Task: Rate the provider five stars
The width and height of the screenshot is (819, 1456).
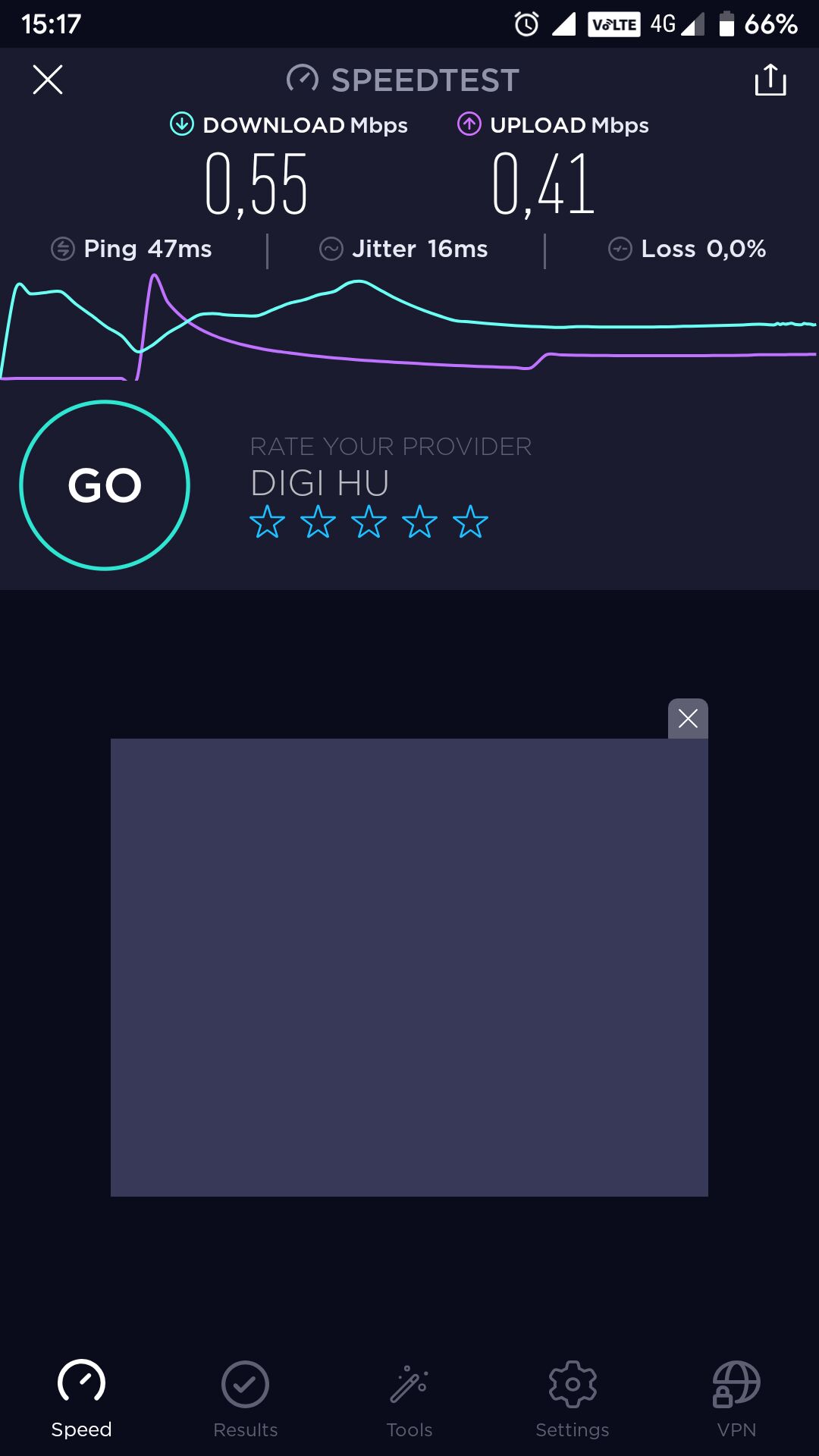Action: pos(470,522)
